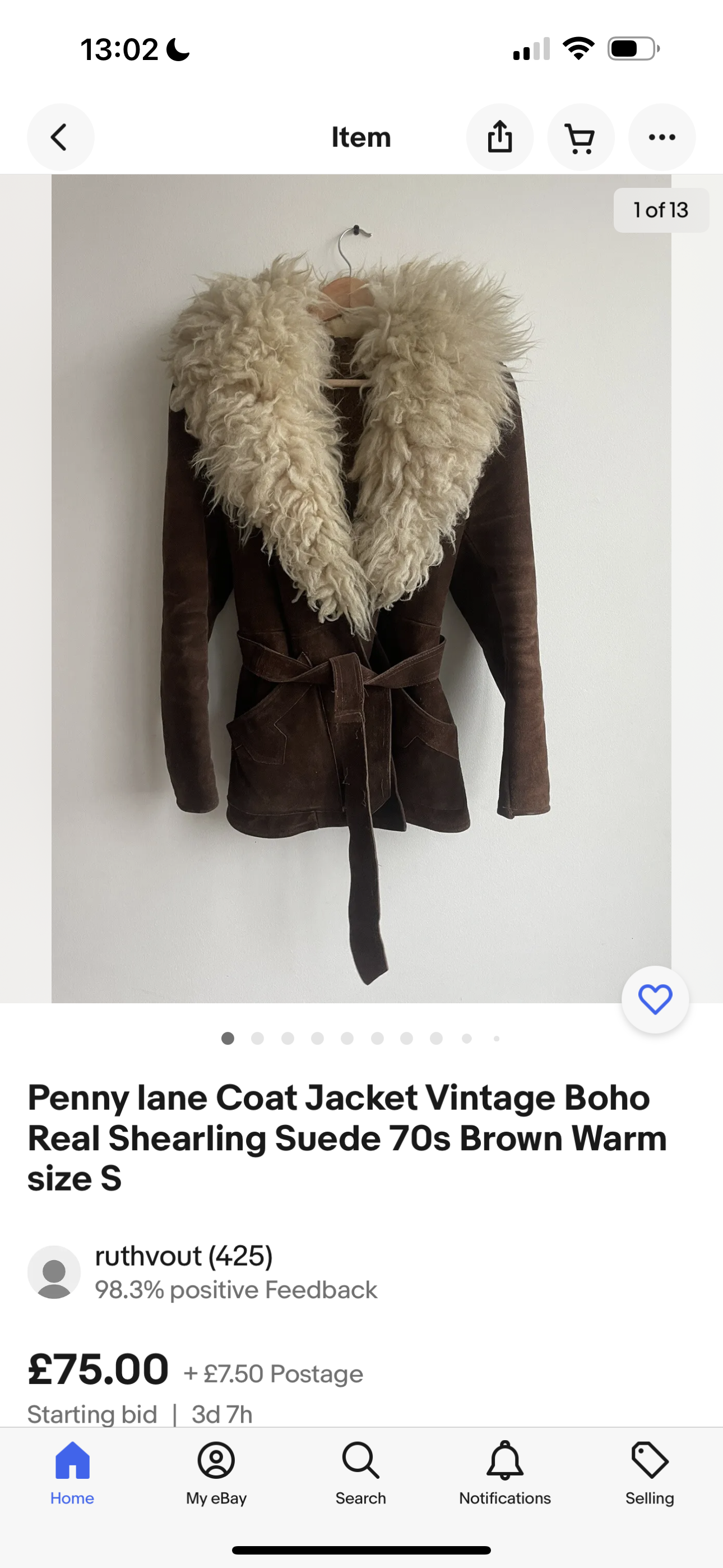Open the coat photo full screen

pyautogui.click(x=361, y=589)
